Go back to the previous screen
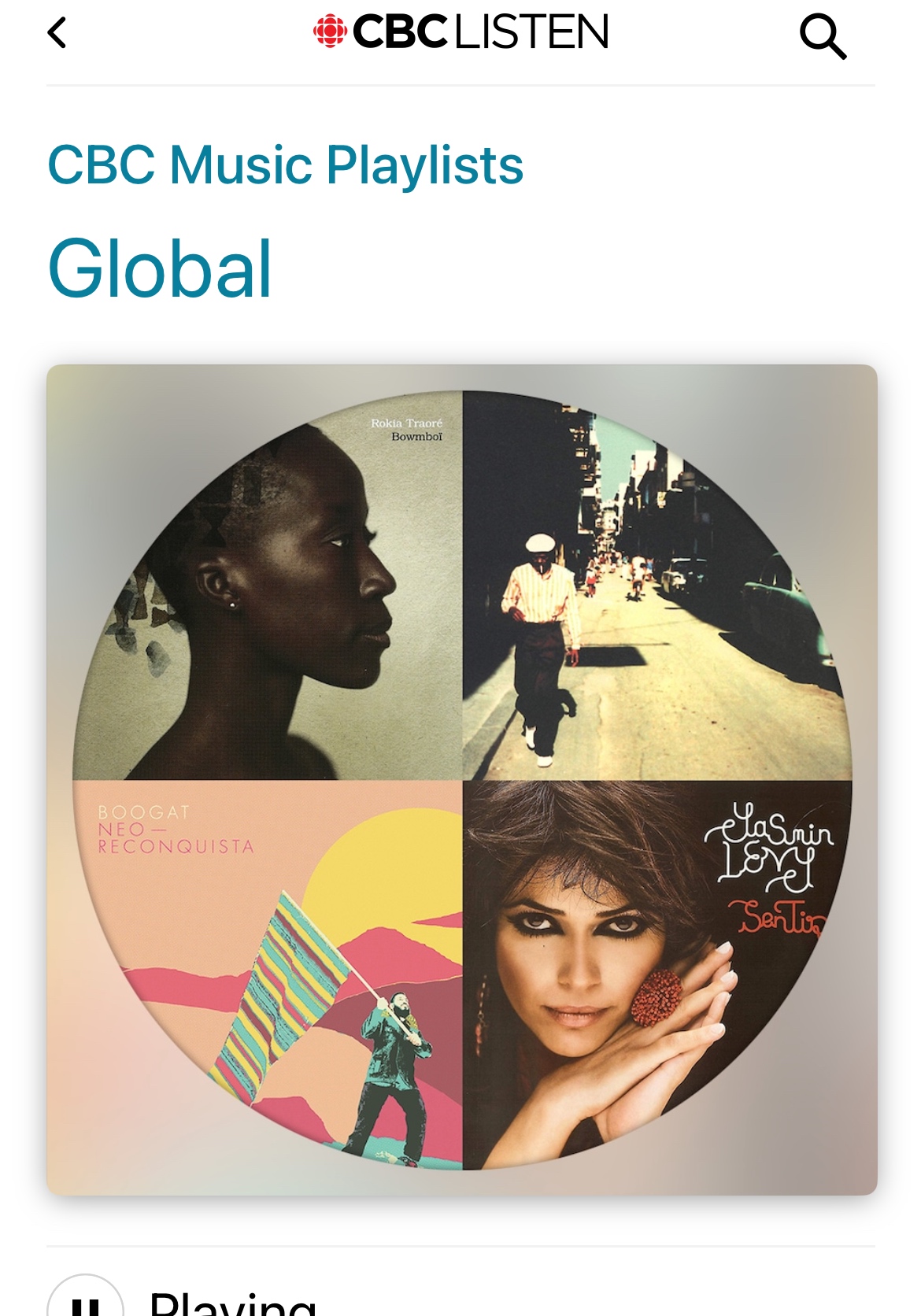 click(x=57, y=34)
